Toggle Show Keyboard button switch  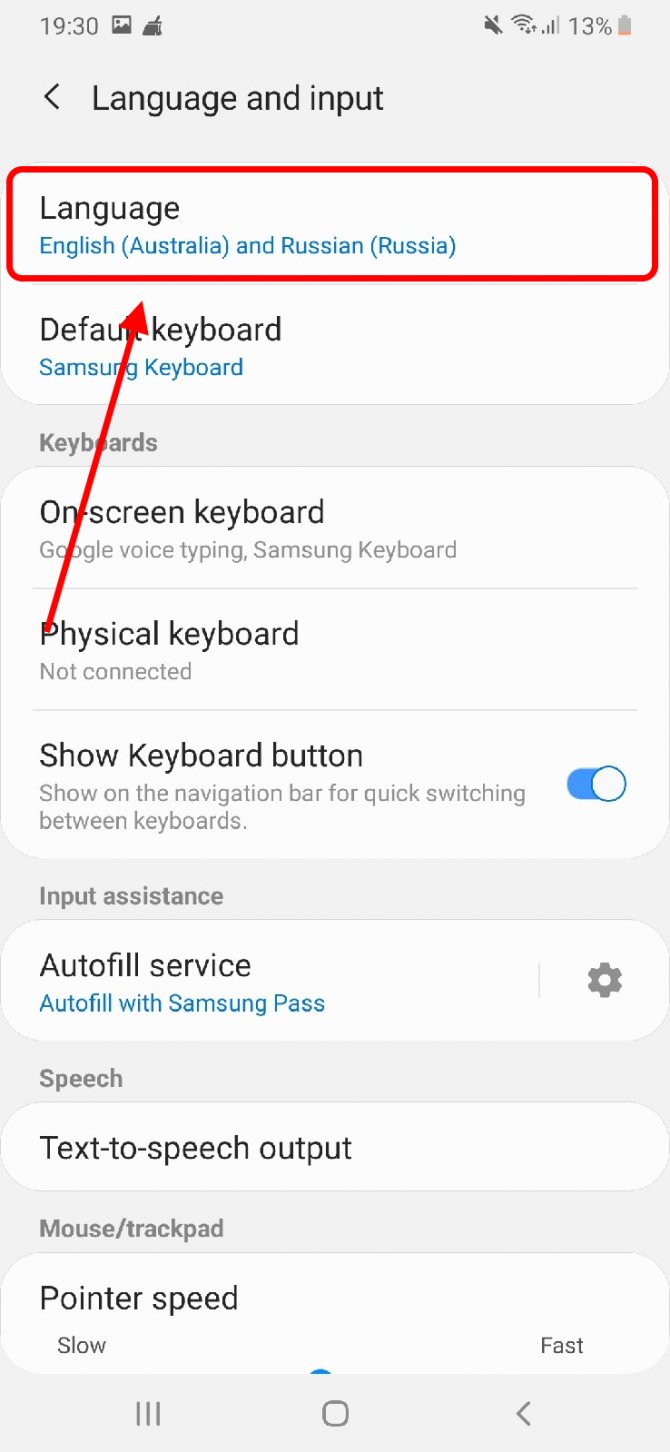point(596,784)
